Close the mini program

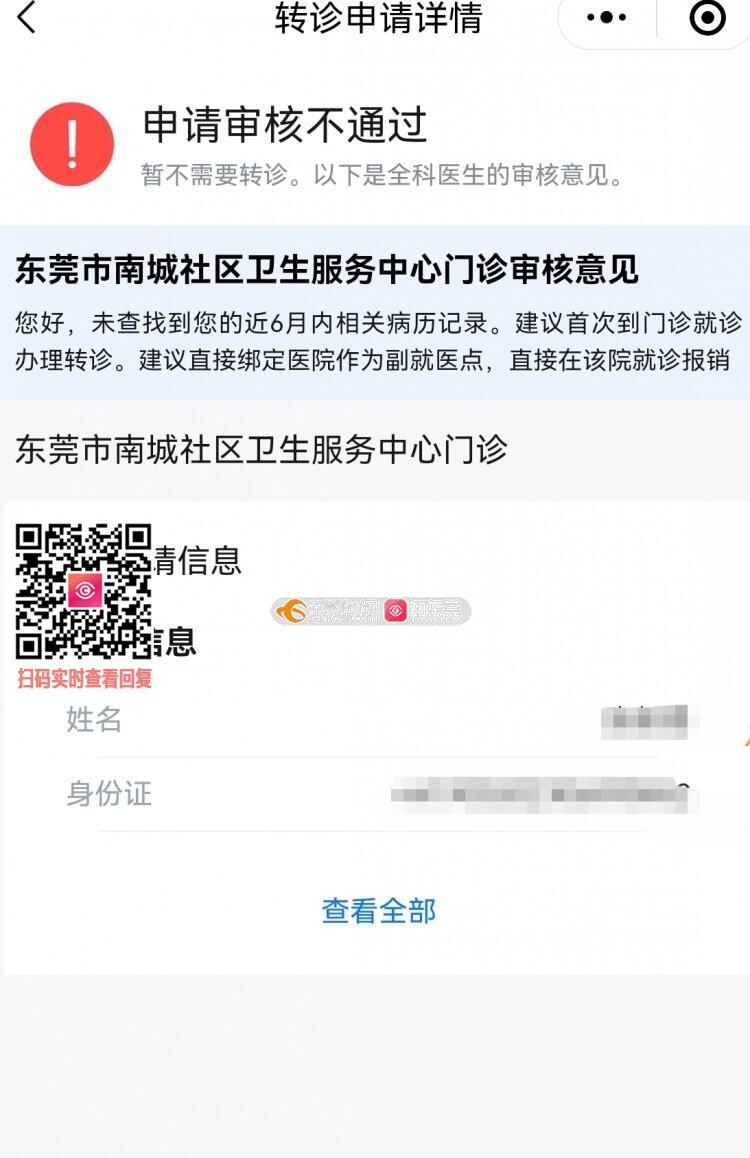tap(708, 17)
